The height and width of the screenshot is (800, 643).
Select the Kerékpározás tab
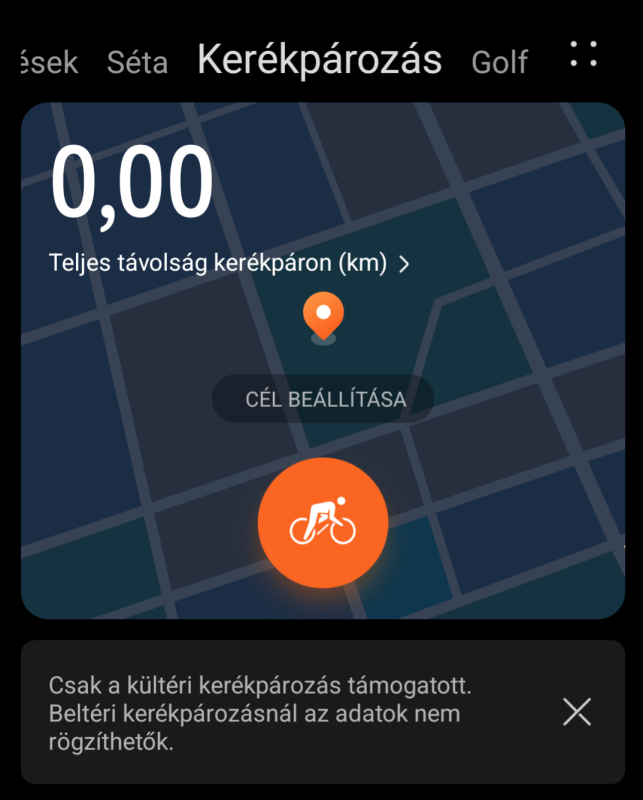point(319,60)
